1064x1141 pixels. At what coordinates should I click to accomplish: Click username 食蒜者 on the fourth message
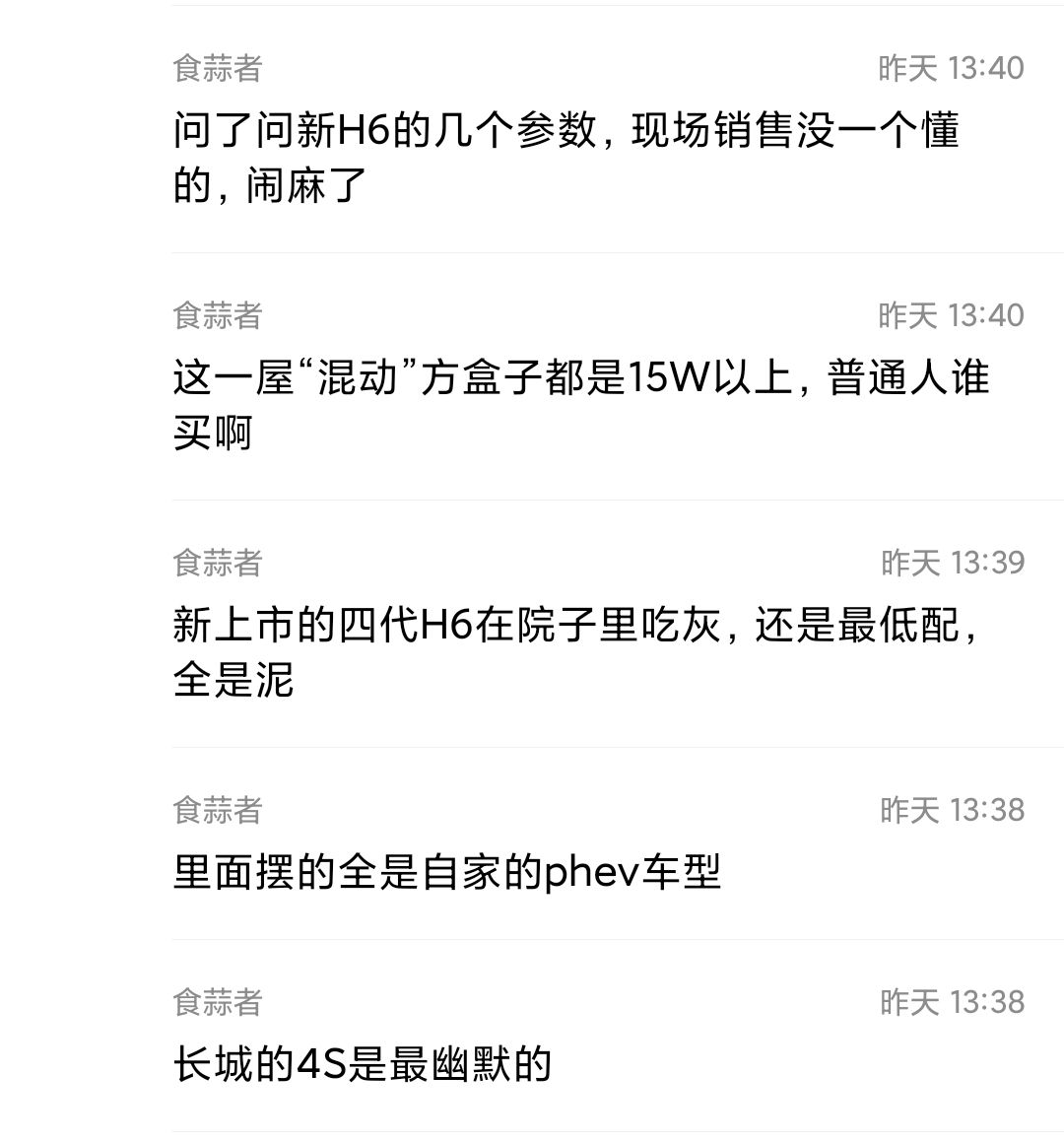pyautogui.click(x=217, y=810)
